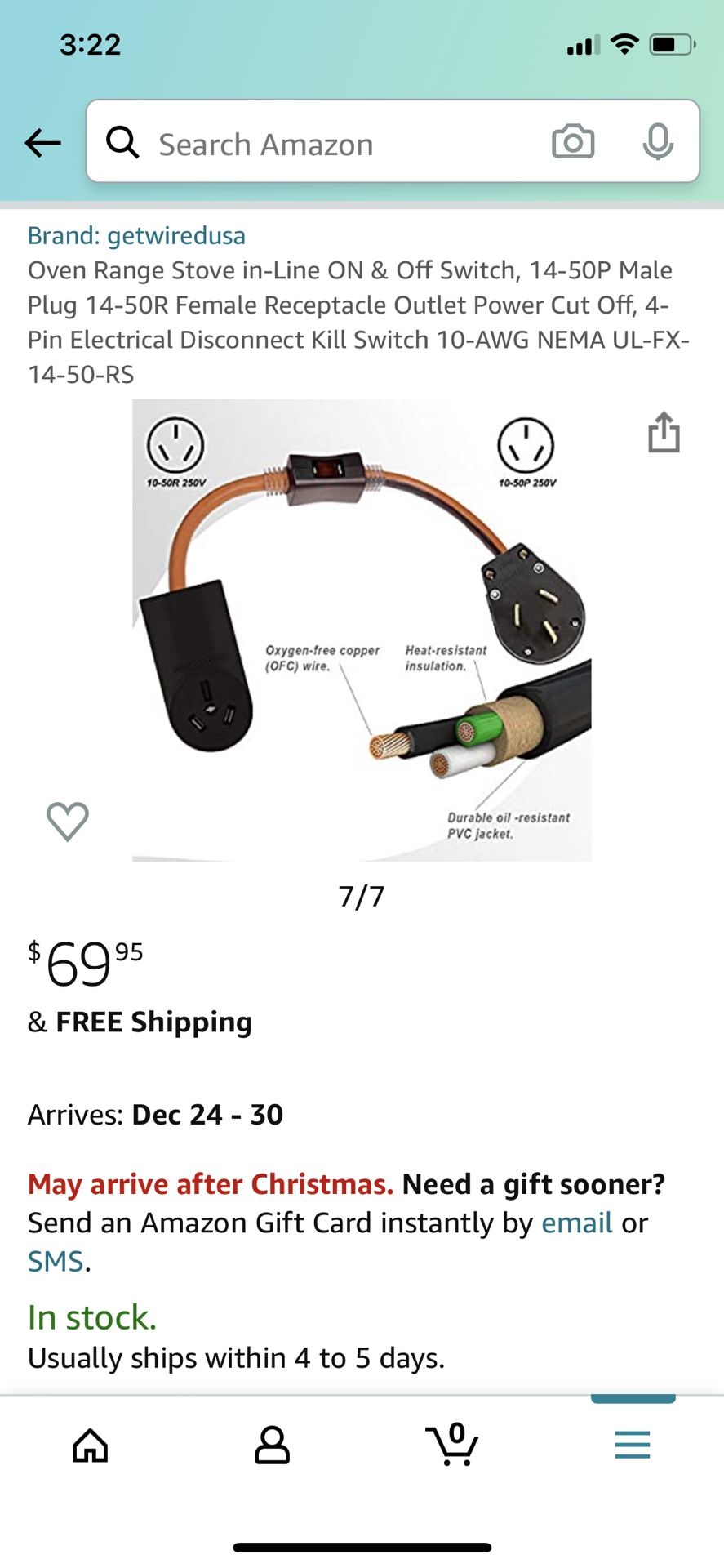Share this product listing
This screenshot has width=724, height=1568.
tap(664, 431)
